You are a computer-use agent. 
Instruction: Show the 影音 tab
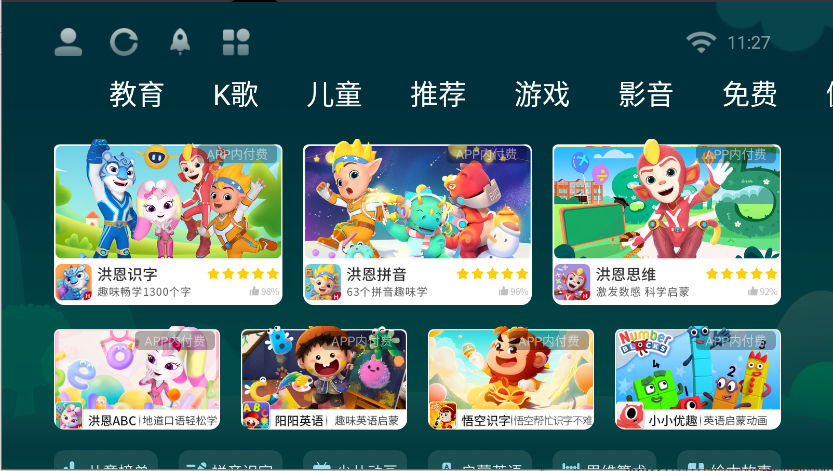[x=646, y=95]
